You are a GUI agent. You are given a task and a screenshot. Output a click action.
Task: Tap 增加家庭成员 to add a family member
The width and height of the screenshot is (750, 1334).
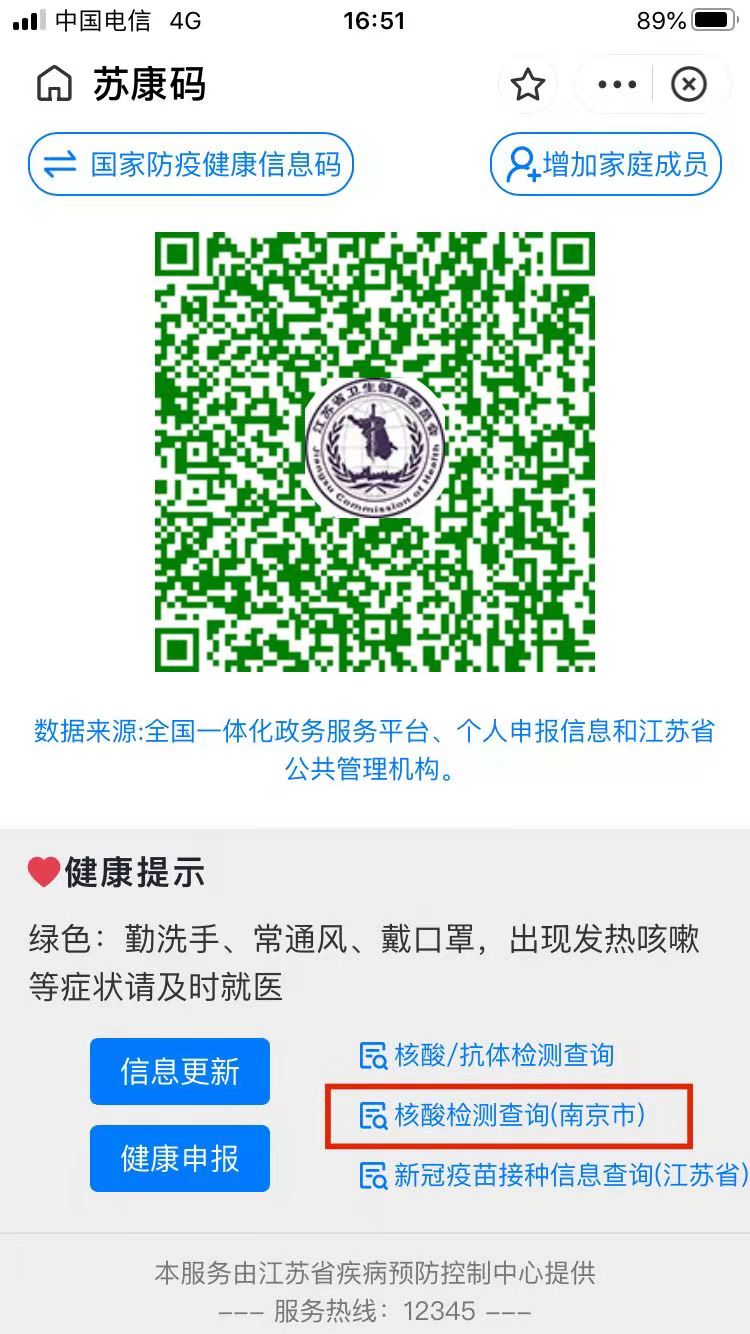click(606, 164)
